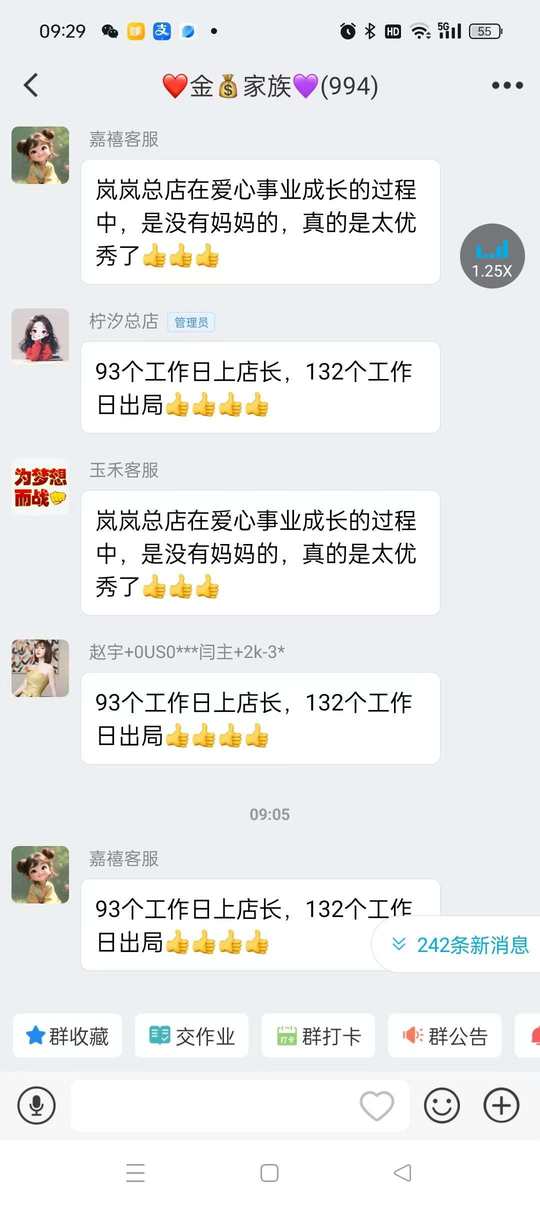Open 群打卡 group check-in

click(318, 1036)
